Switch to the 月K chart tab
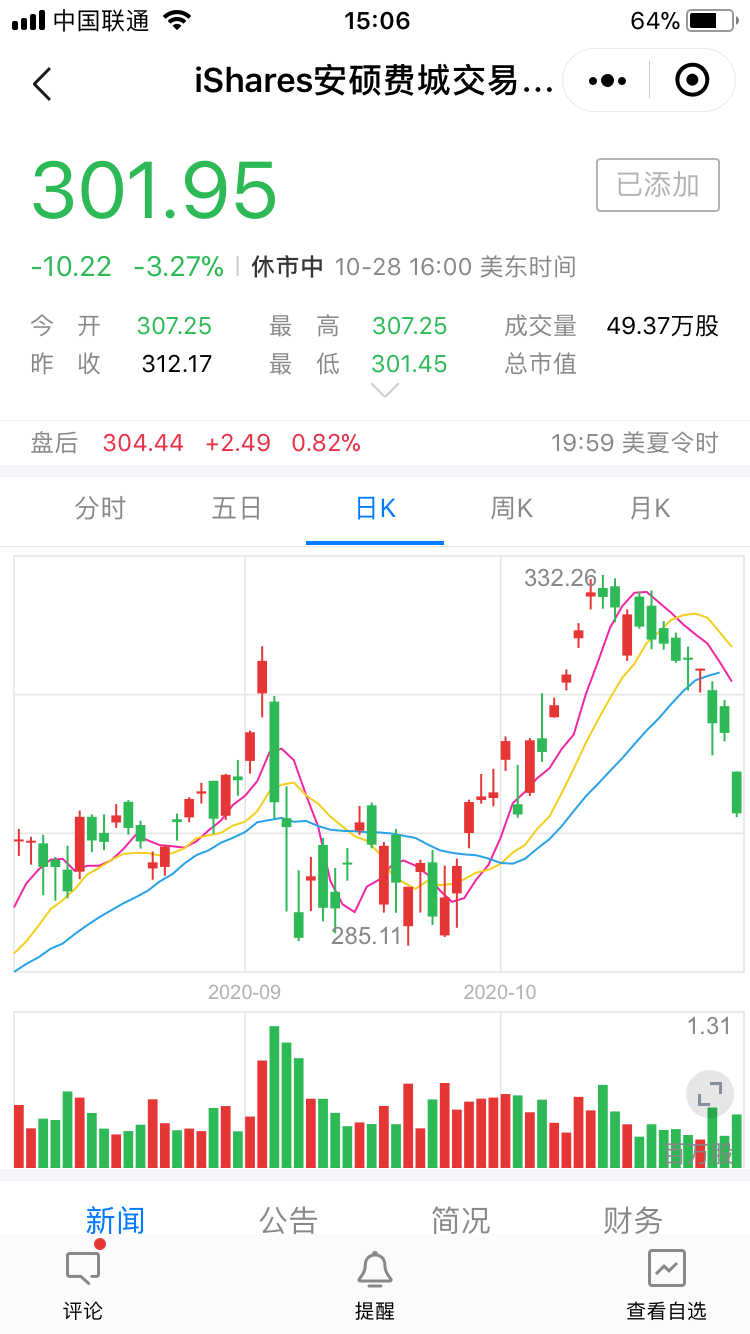The width and height of the screenshot is (750, 1334). [649, 509]
